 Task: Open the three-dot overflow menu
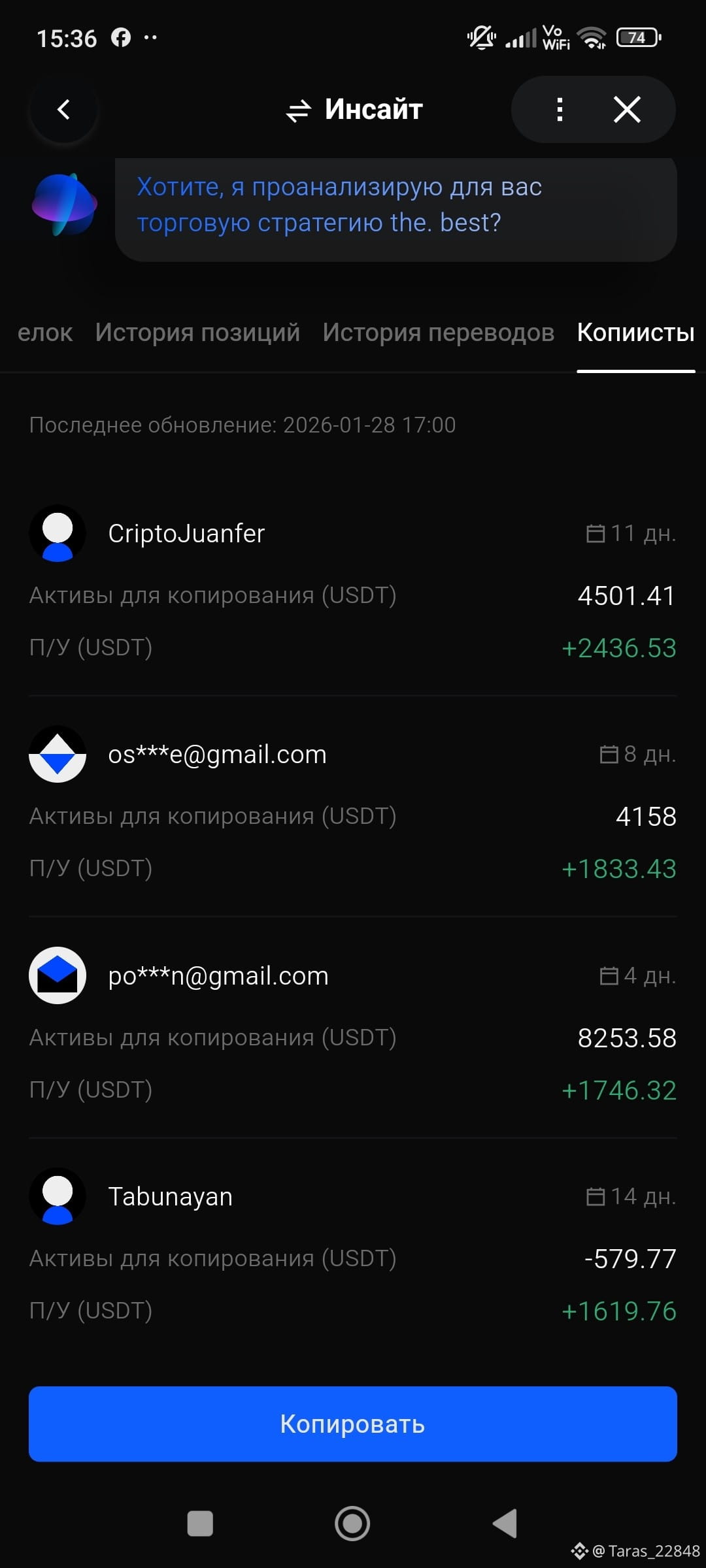(560, 110)
